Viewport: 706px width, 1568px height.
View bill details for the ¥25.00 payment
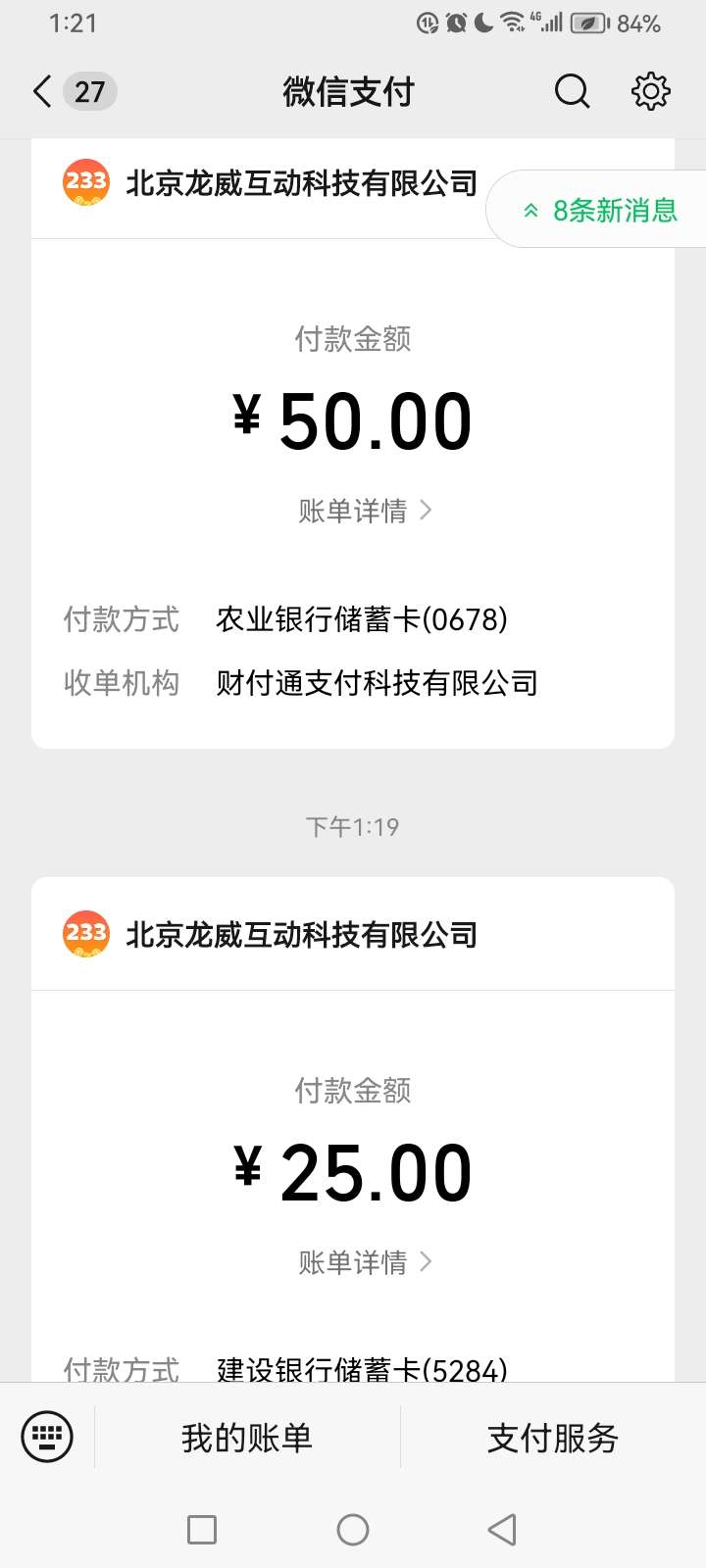point(365,1262)
